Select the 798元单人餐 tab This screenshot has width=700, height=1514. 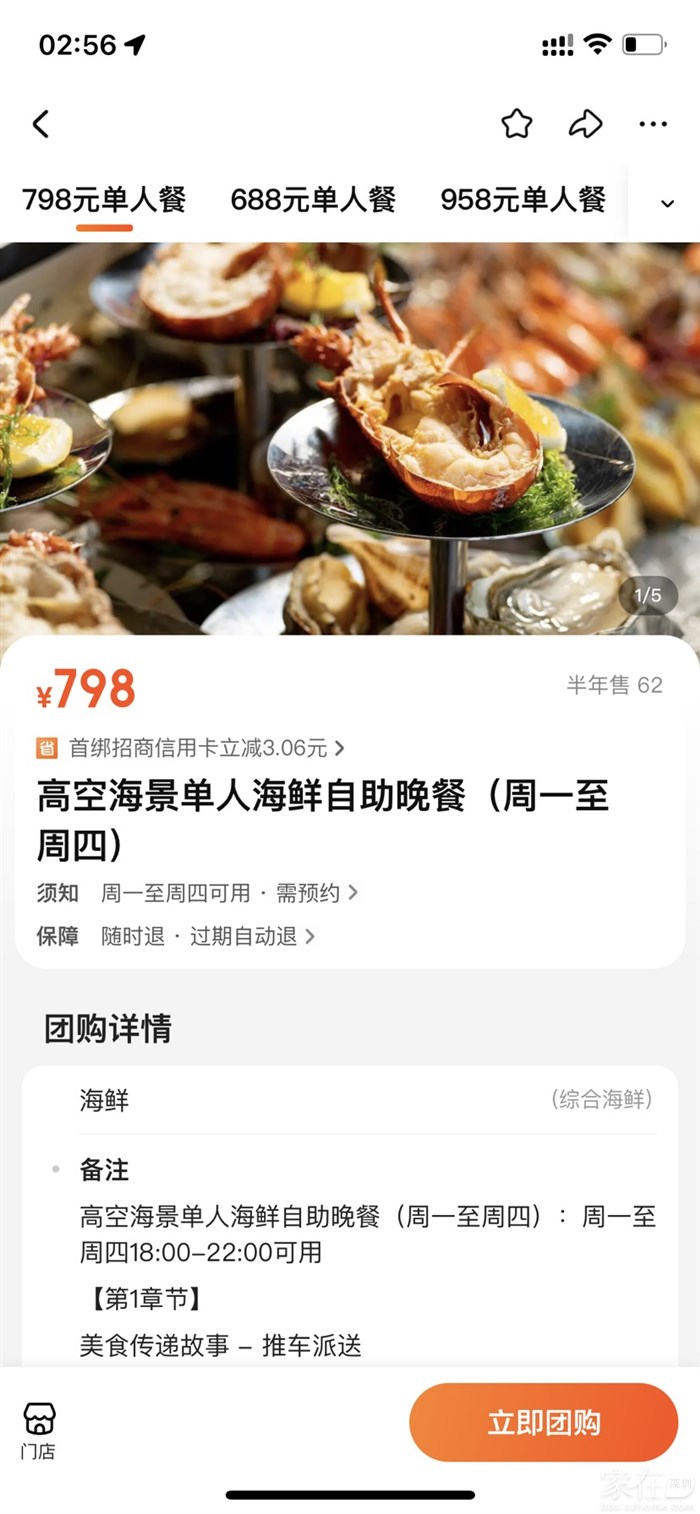[x=104, y=200]
